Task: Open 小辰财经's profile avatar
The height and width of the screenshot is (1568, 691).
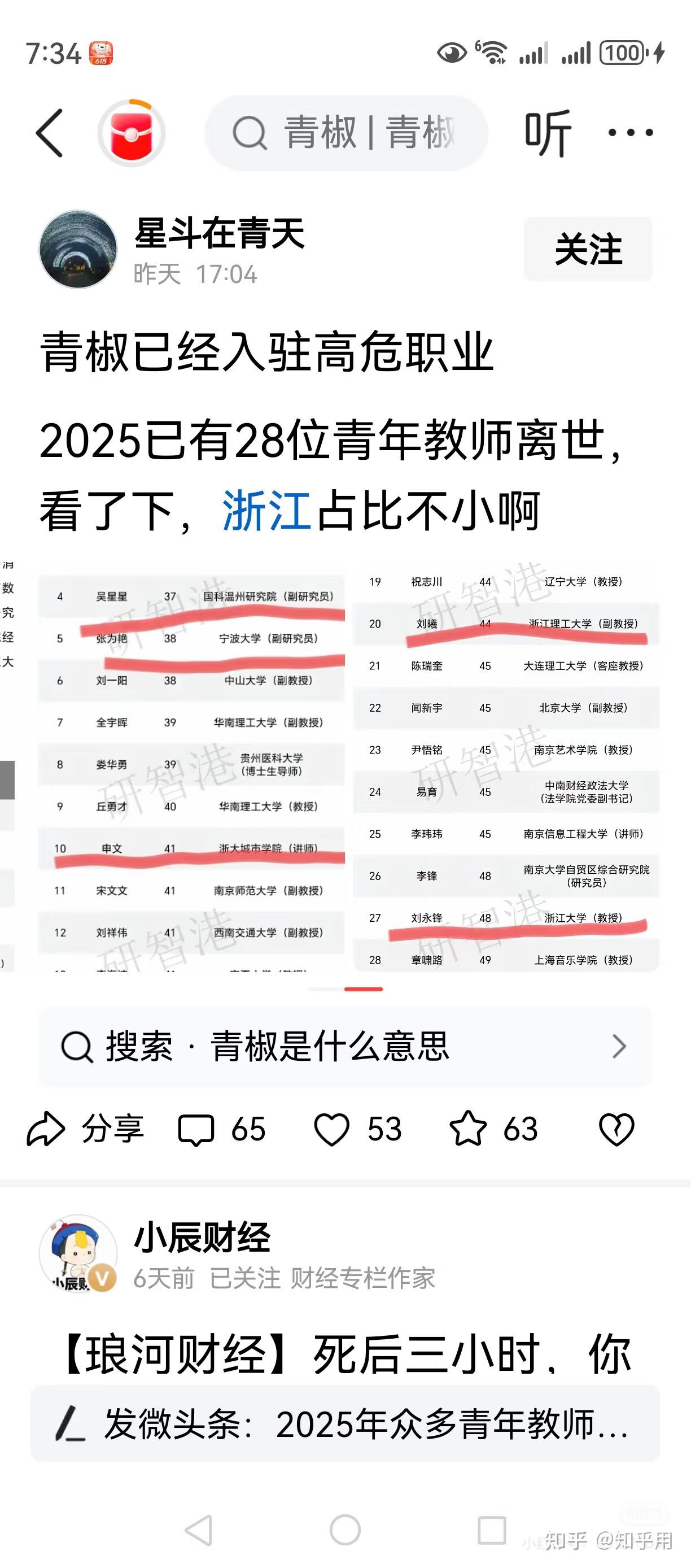Action: pos(78,1254)
